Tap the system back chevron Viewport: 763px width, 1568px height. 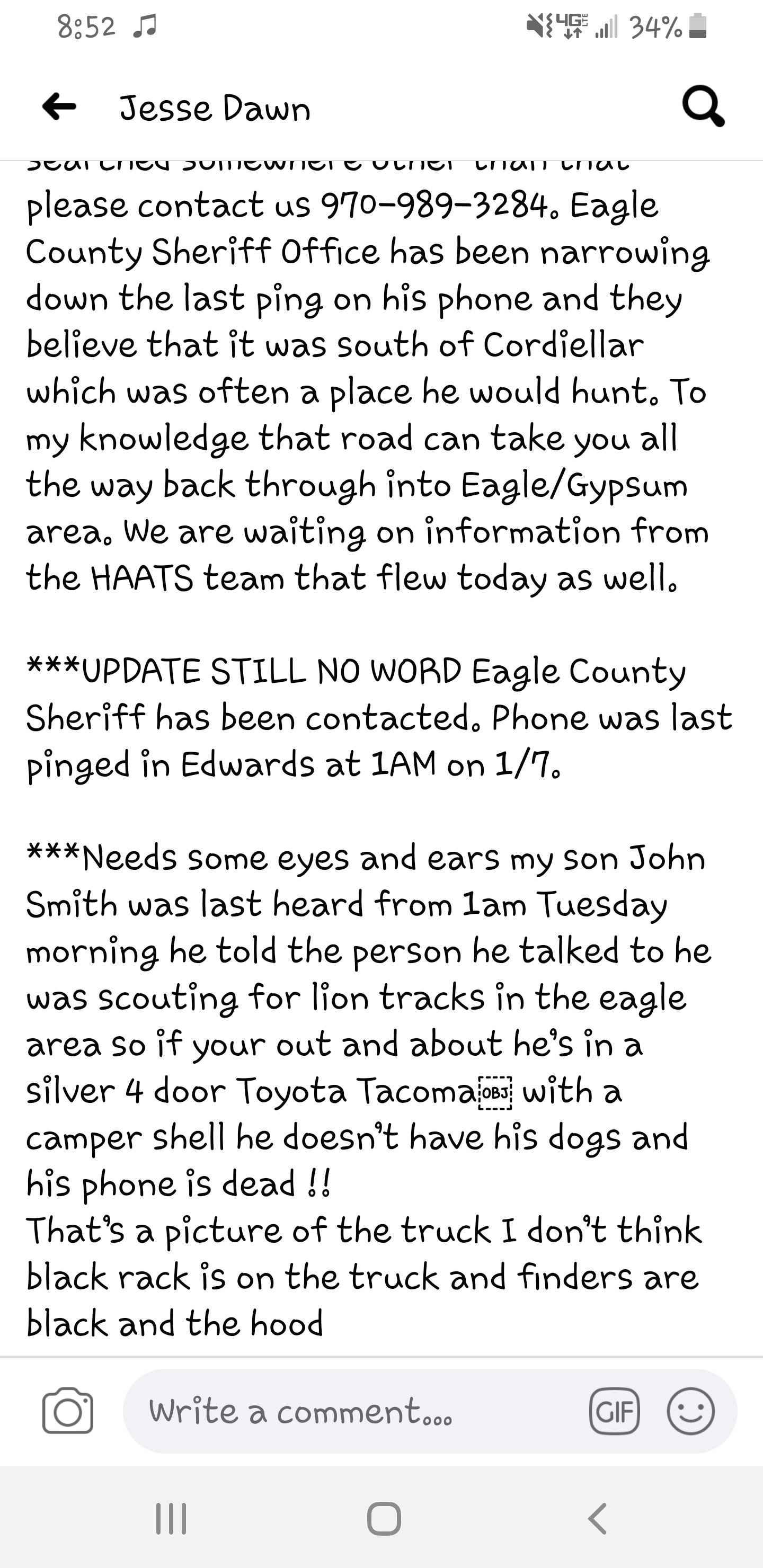point(597,1519)
